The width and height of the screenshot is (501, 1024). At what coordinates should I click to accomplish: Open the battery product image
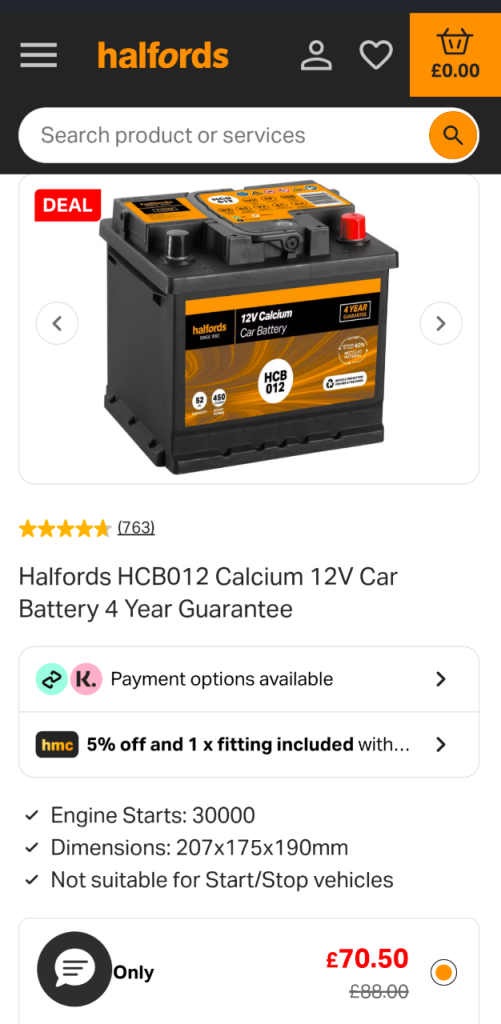[249, 325]
